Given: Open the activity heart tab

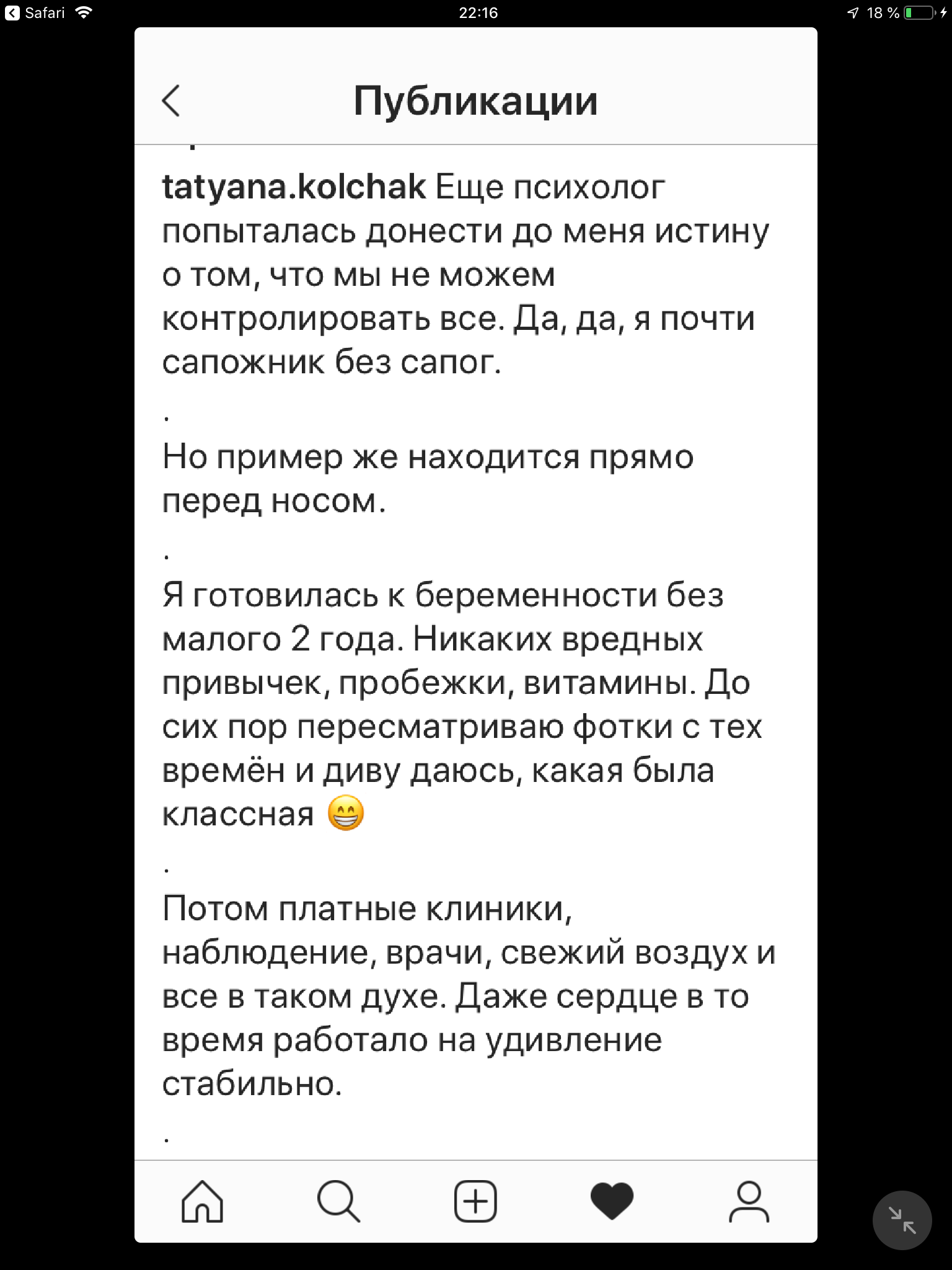Looking at the screenshot, I should coord(612,1201).
